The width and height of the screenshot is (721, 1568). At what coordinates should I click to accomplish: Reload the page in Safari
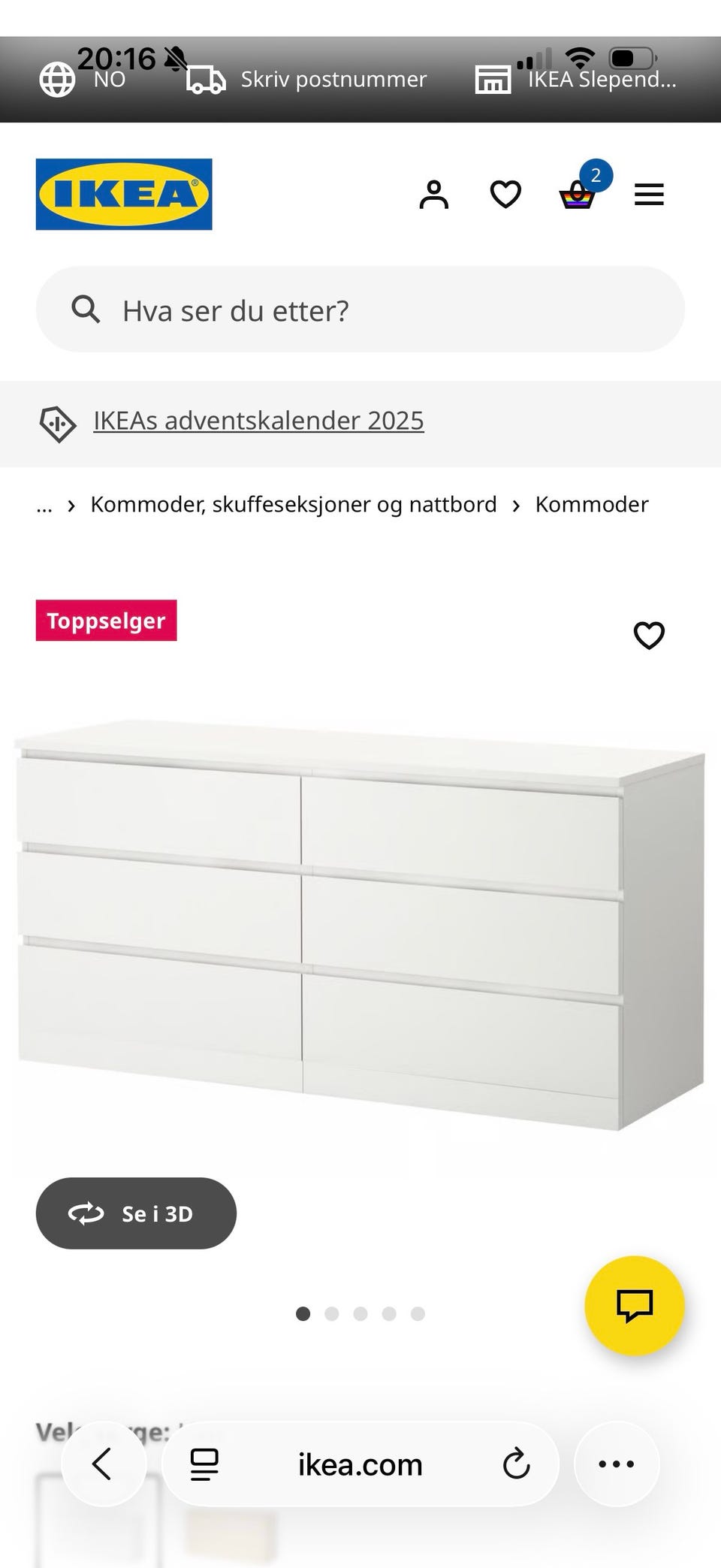click(517, 1464)
